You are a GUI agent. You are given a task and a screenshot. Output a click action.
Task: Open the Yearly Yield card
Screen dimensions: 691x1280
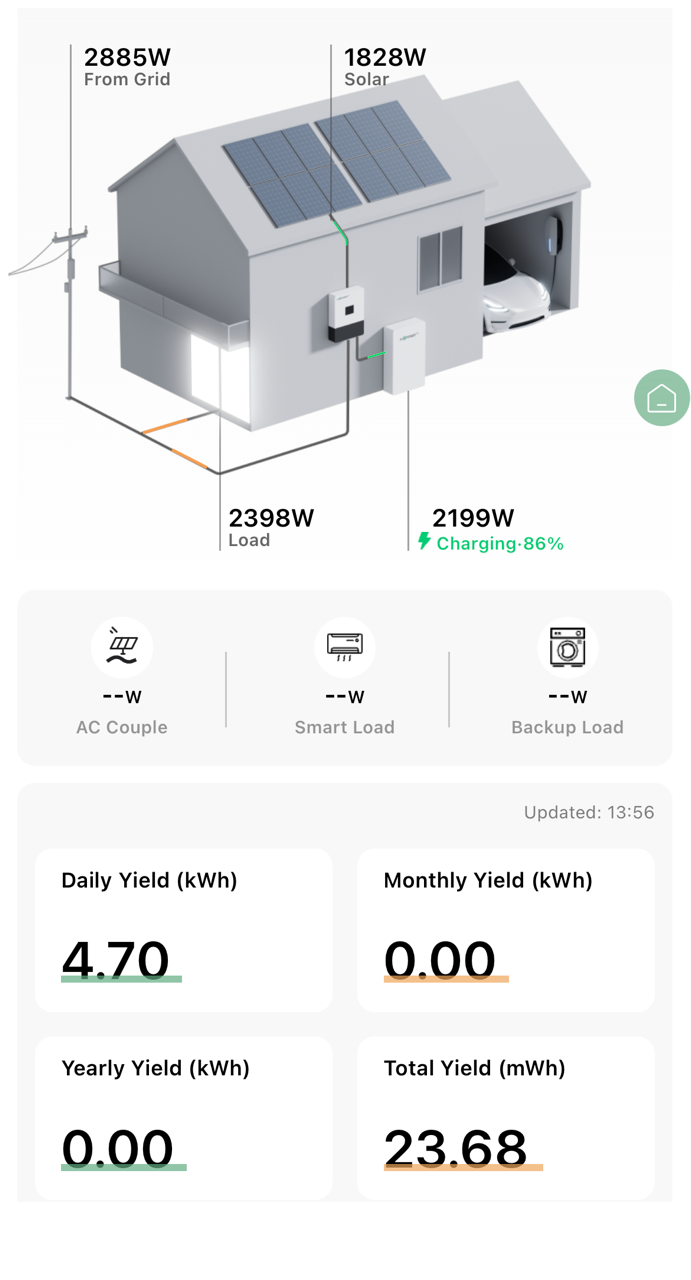click(x=184, y=1117)
